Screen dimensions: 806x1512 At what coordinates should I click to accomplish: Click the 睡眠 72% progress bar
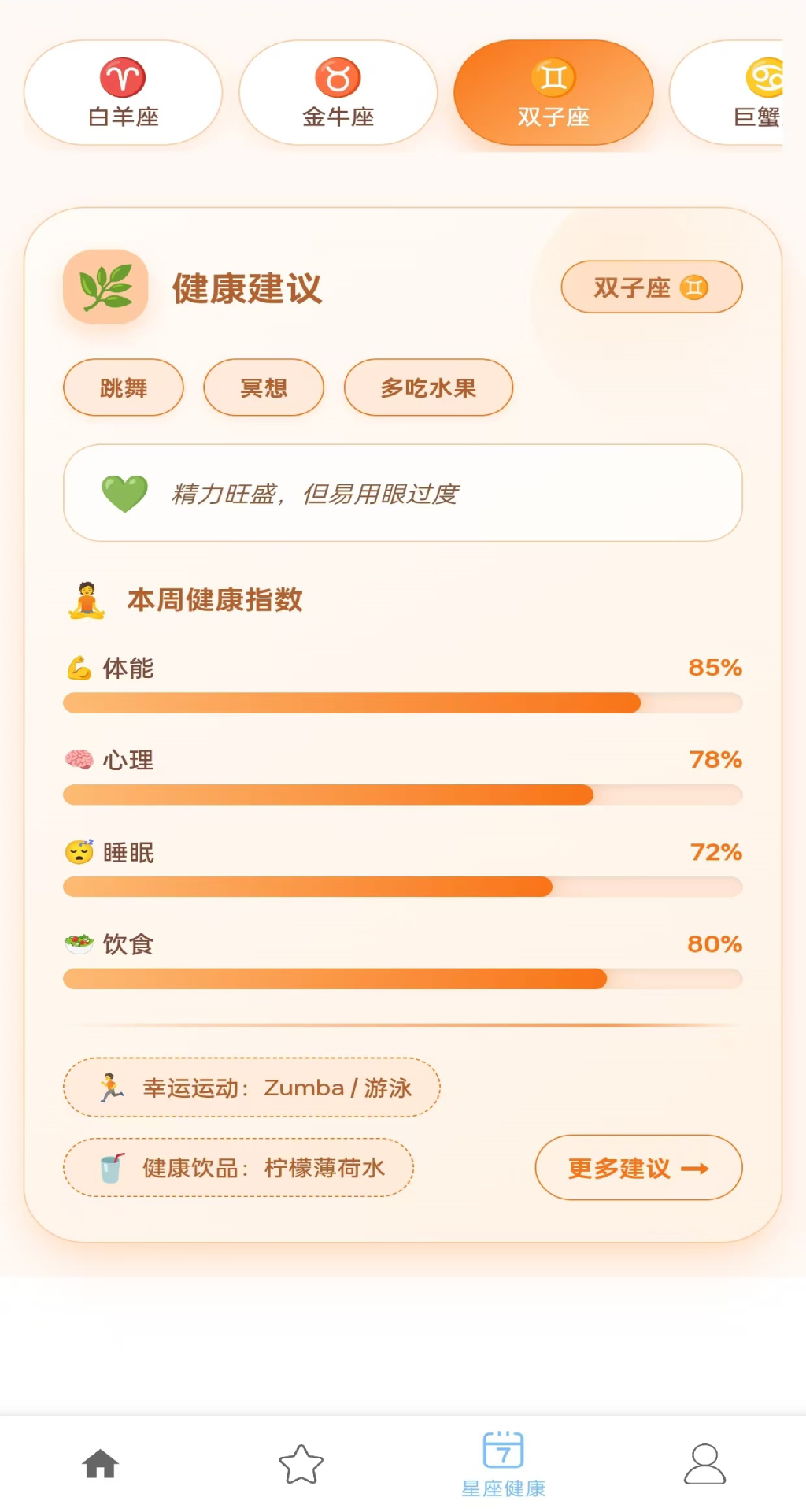click(x=402, y=886)
